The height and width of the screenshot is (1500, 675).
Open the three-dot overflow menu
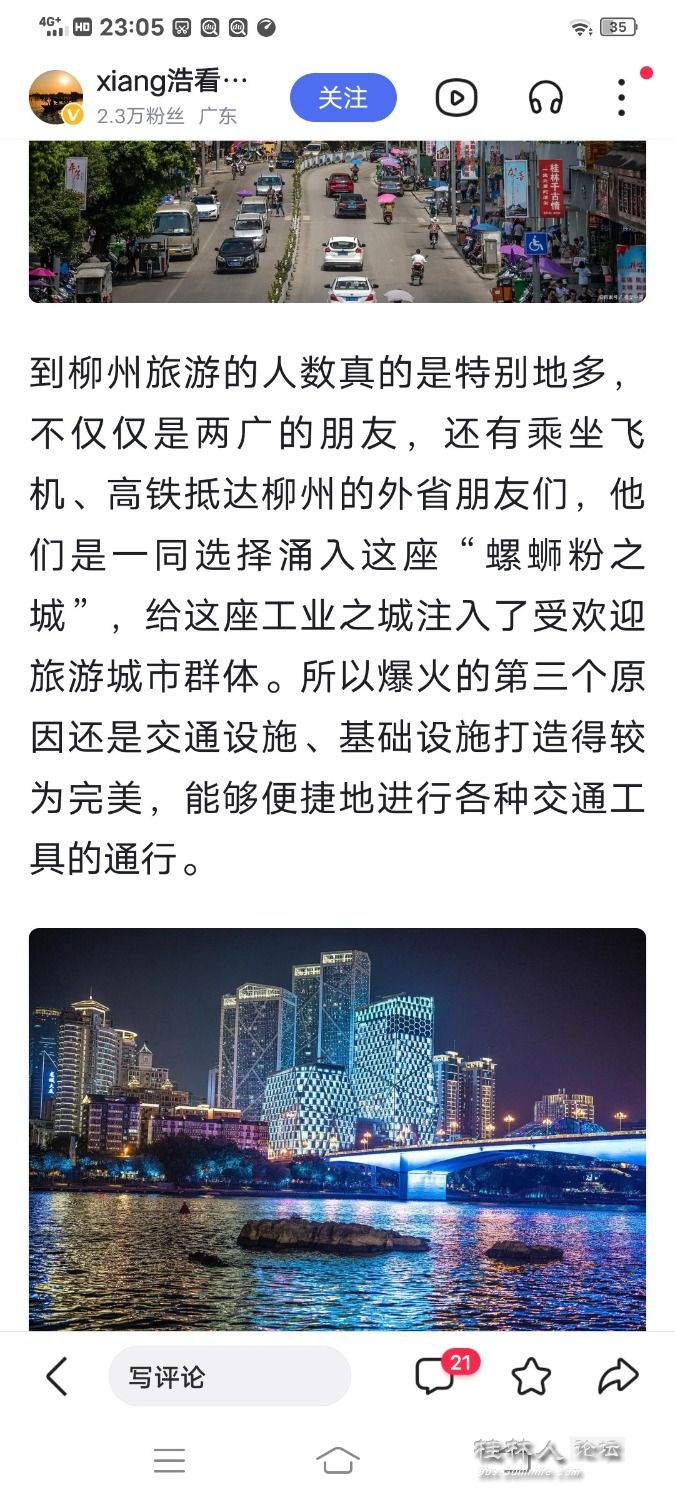pyautogui.click(x=621, y=98)
